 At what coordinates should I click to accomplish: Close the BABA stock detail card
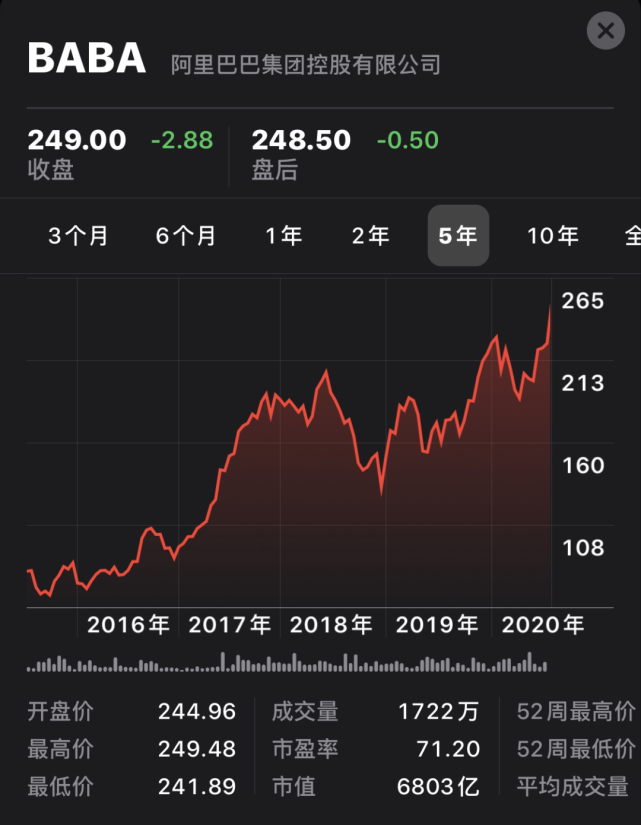point(605,32)
